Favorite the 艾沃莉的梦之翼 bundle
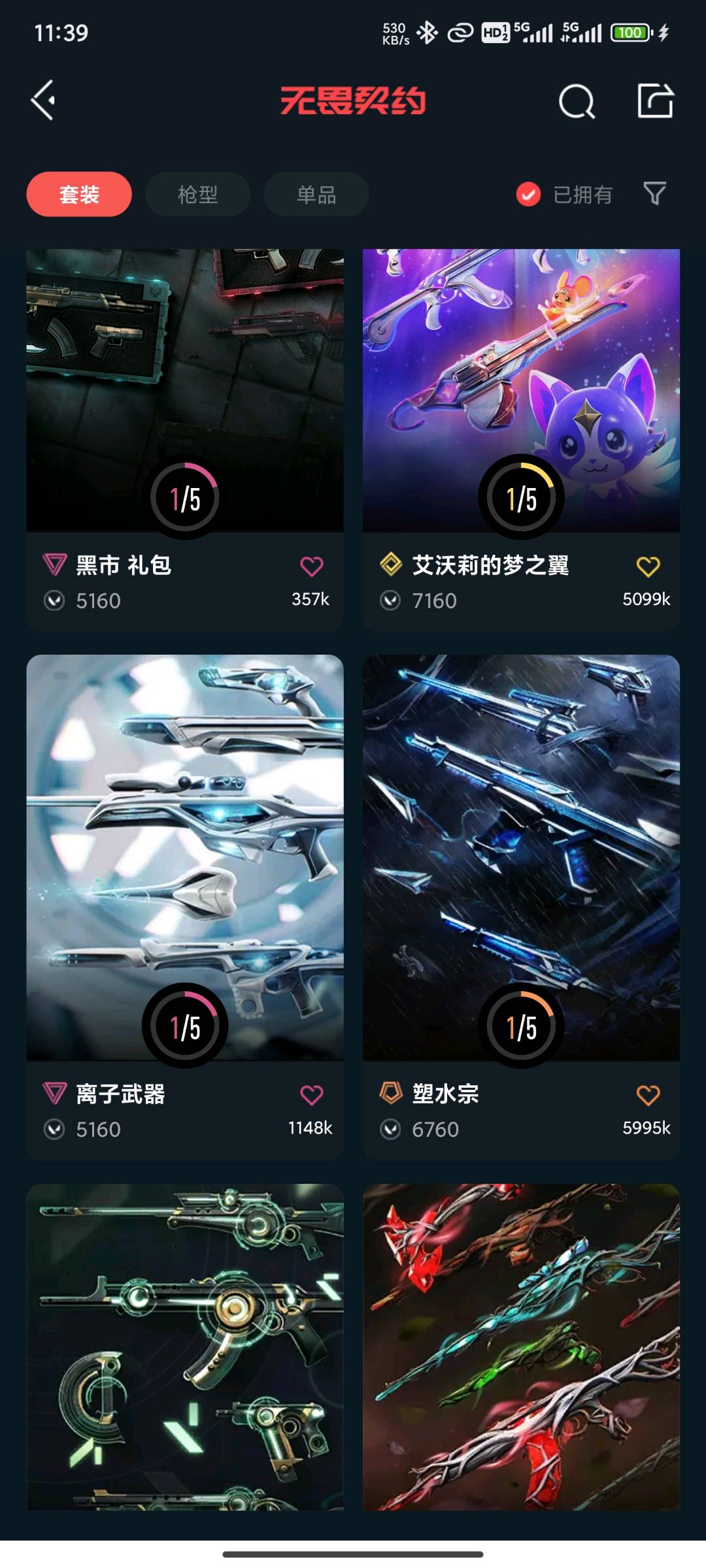This screenshot has height=1568, width=706. pyautogui.click(x=648, y=566)
